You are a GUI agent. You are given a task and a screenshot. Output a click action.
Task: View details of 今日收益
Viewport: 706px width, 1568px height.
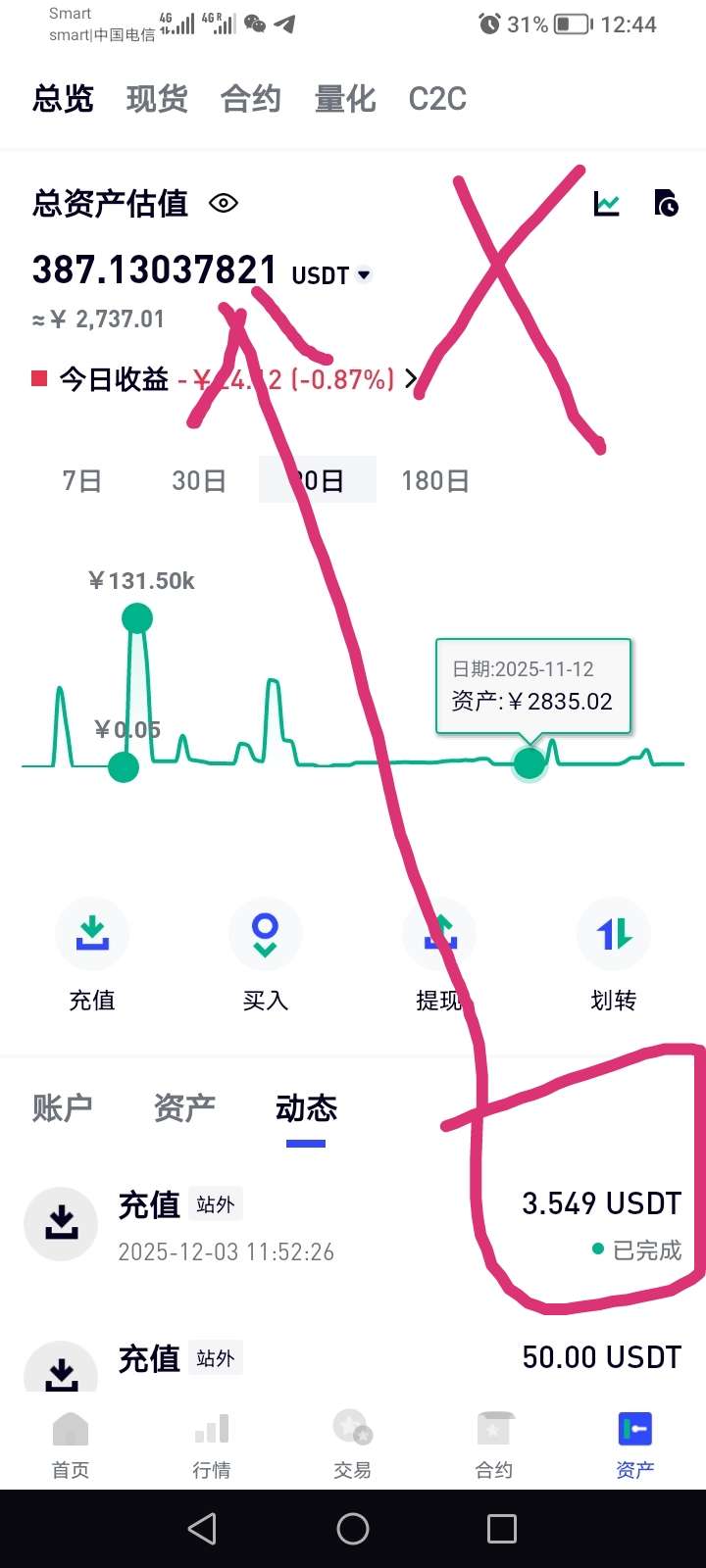(x=411, y=378)
